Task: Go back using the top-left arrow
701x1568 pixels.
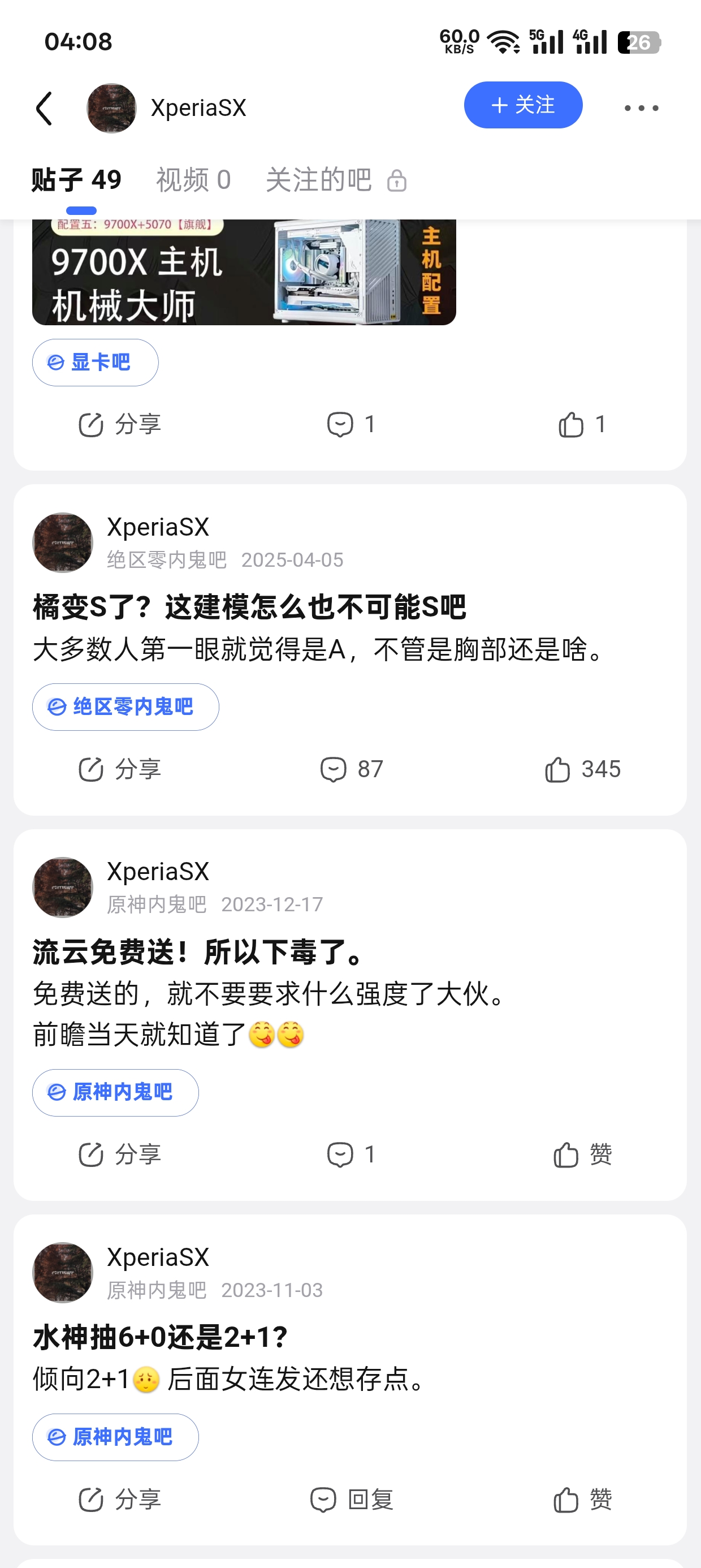Action: point(45,109)
